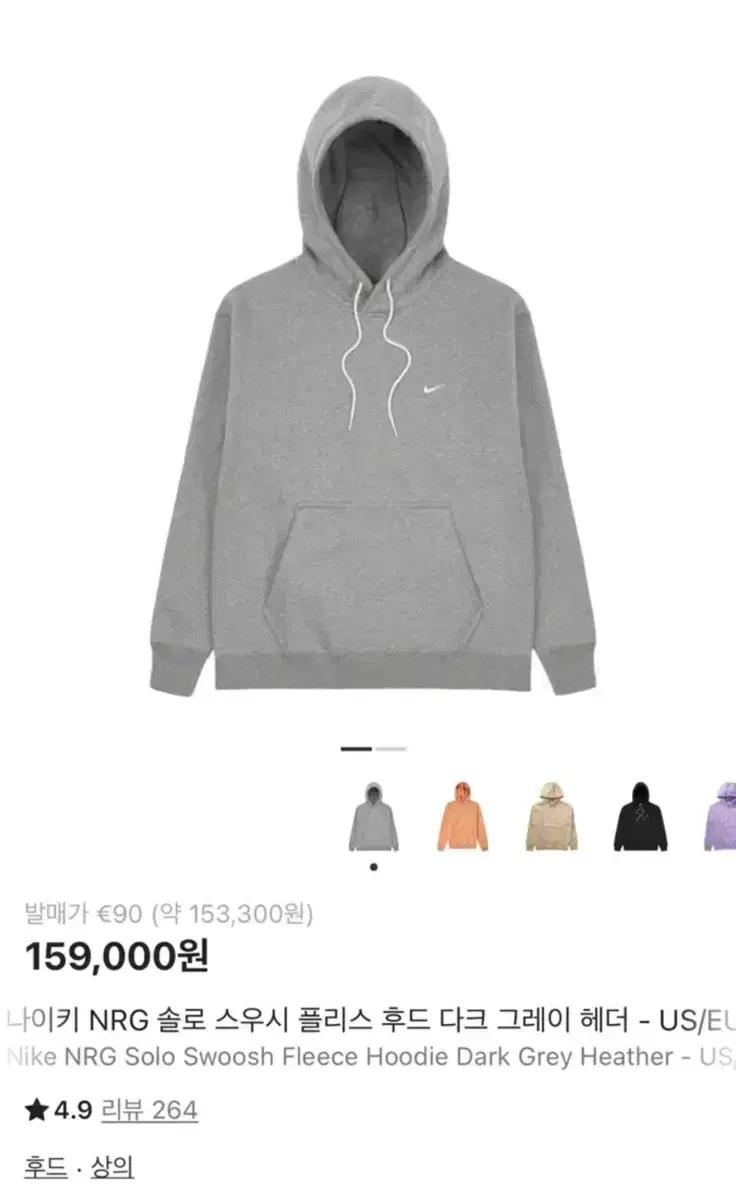This screenshot has width=736, height=1200.
Task: Choose the beige hoodie variant thumbnail
Action: click(x=552, y=817)
